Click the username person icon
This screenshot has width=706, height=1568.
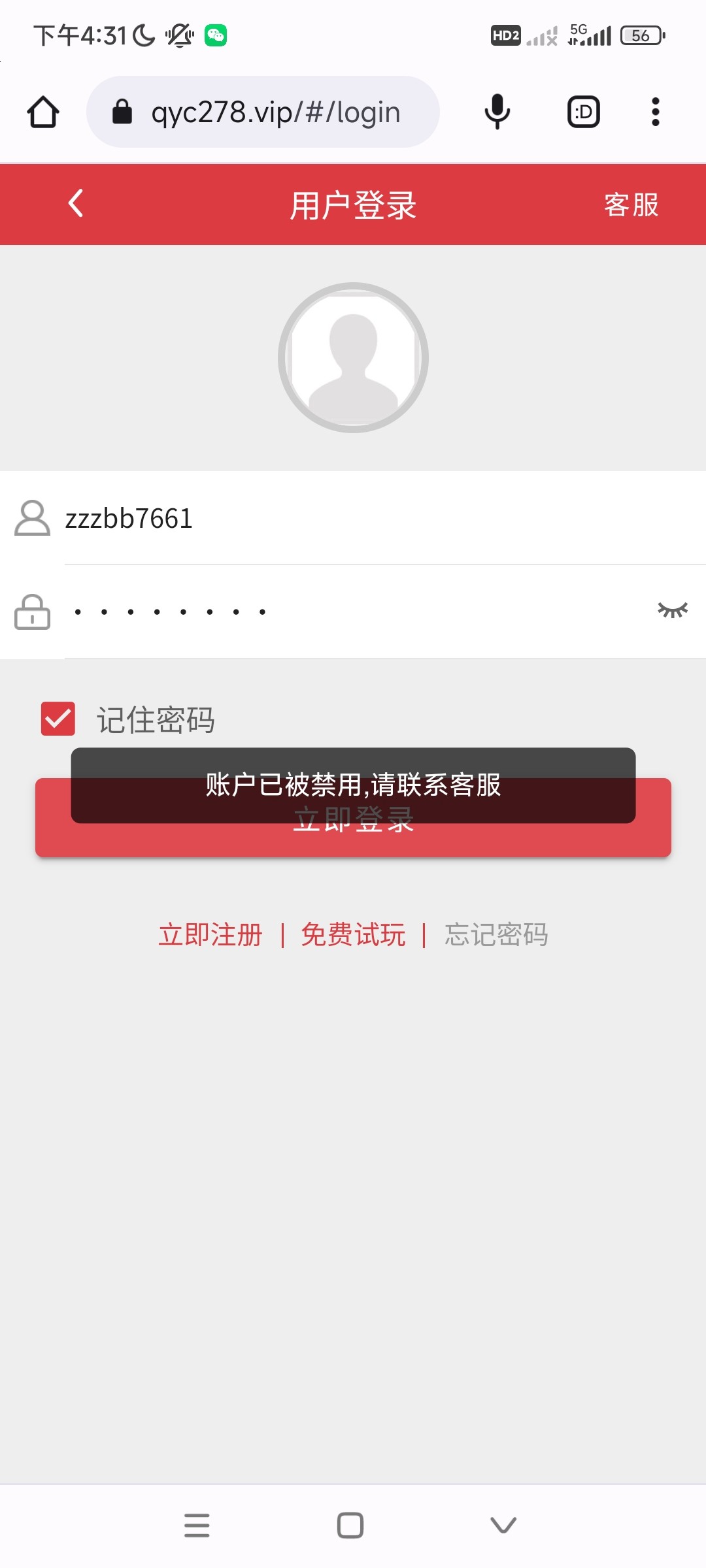31,519
